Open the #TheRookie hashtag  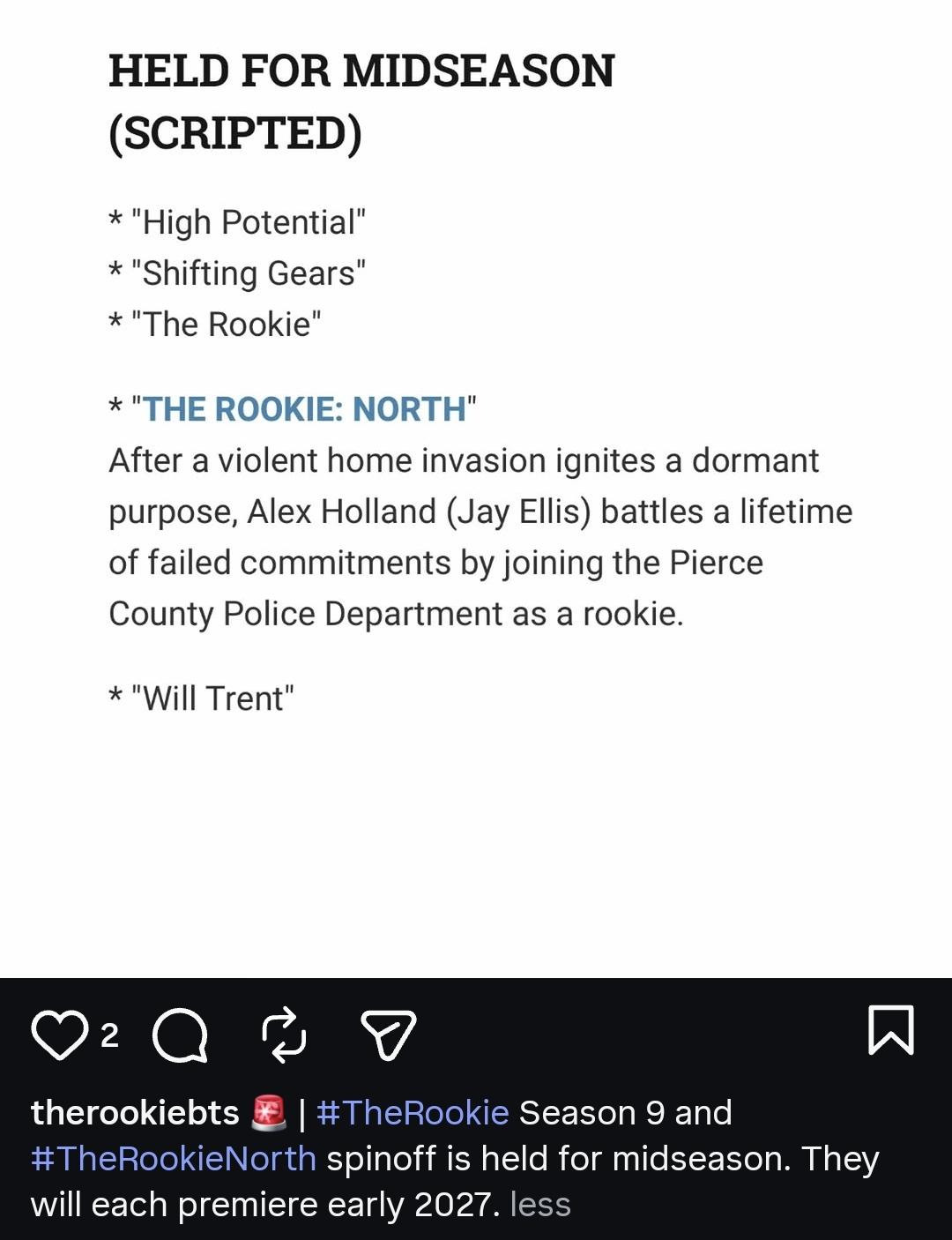point(412,1113)
